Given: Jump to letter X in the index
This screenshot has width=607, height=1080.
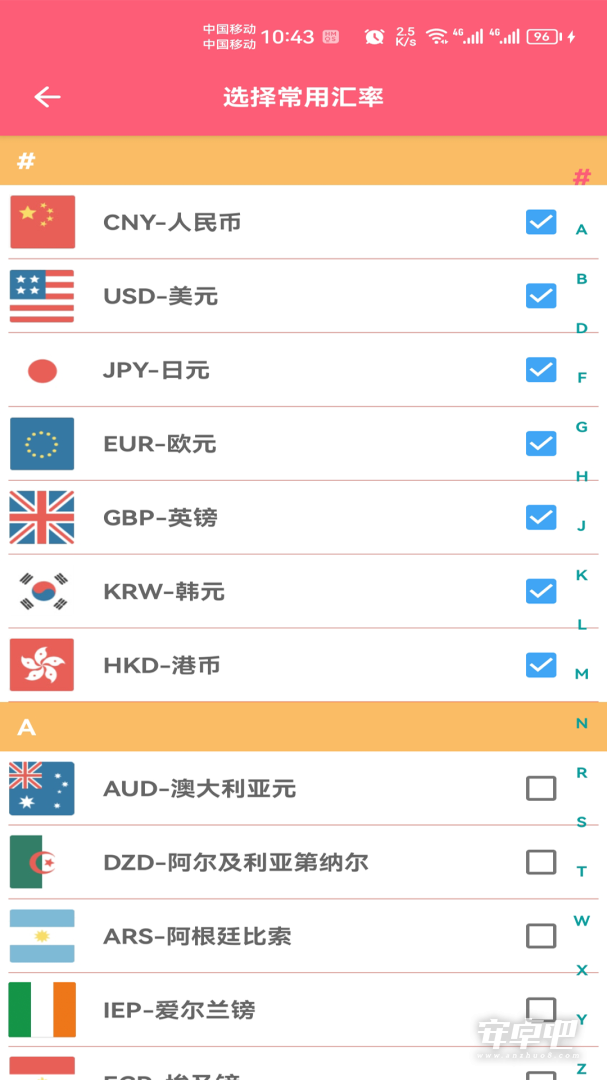Looking at the screenshot, I should 582,970.
